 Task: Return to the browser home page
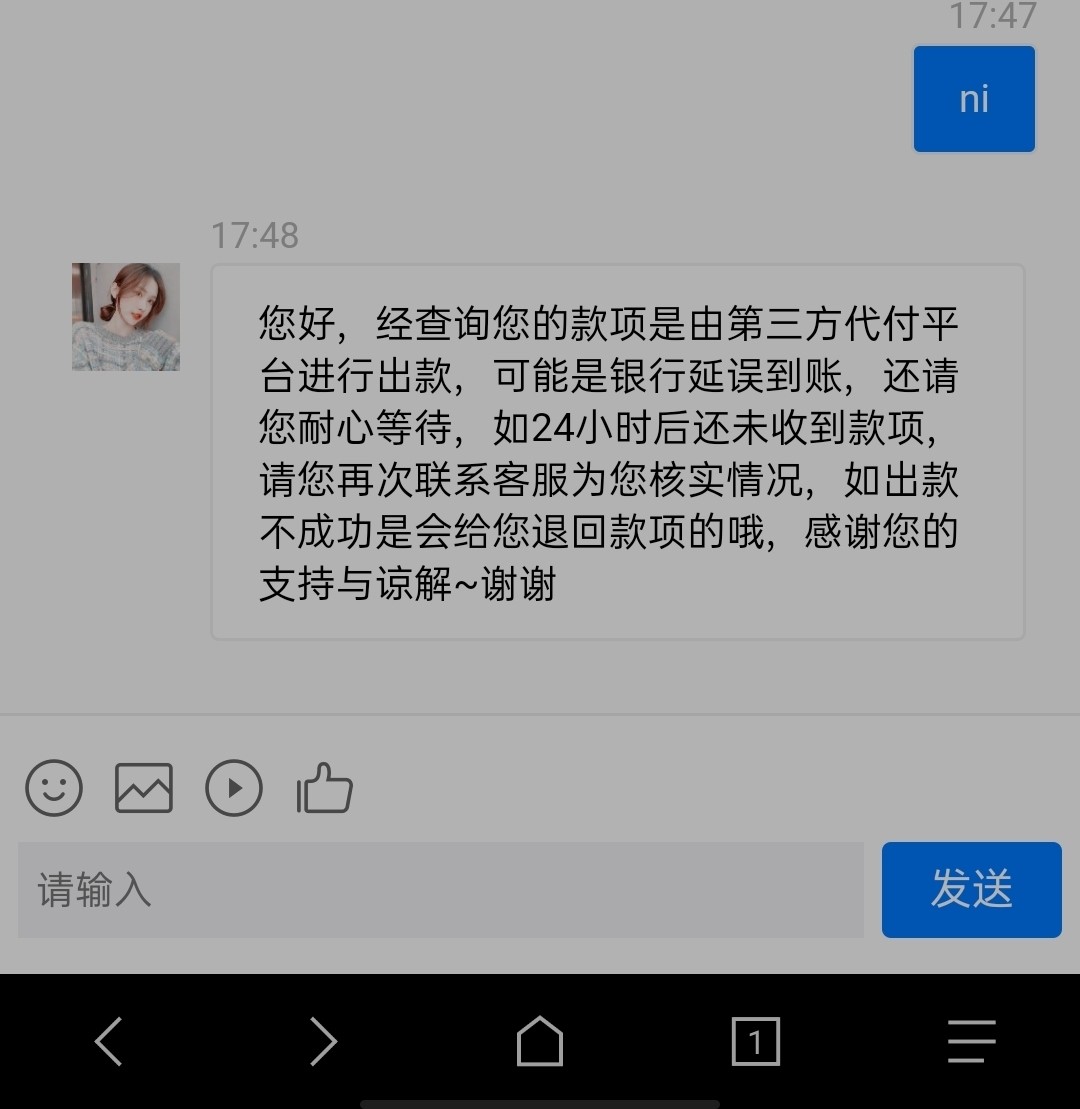pyautogui.click(x=540, y=1042)
